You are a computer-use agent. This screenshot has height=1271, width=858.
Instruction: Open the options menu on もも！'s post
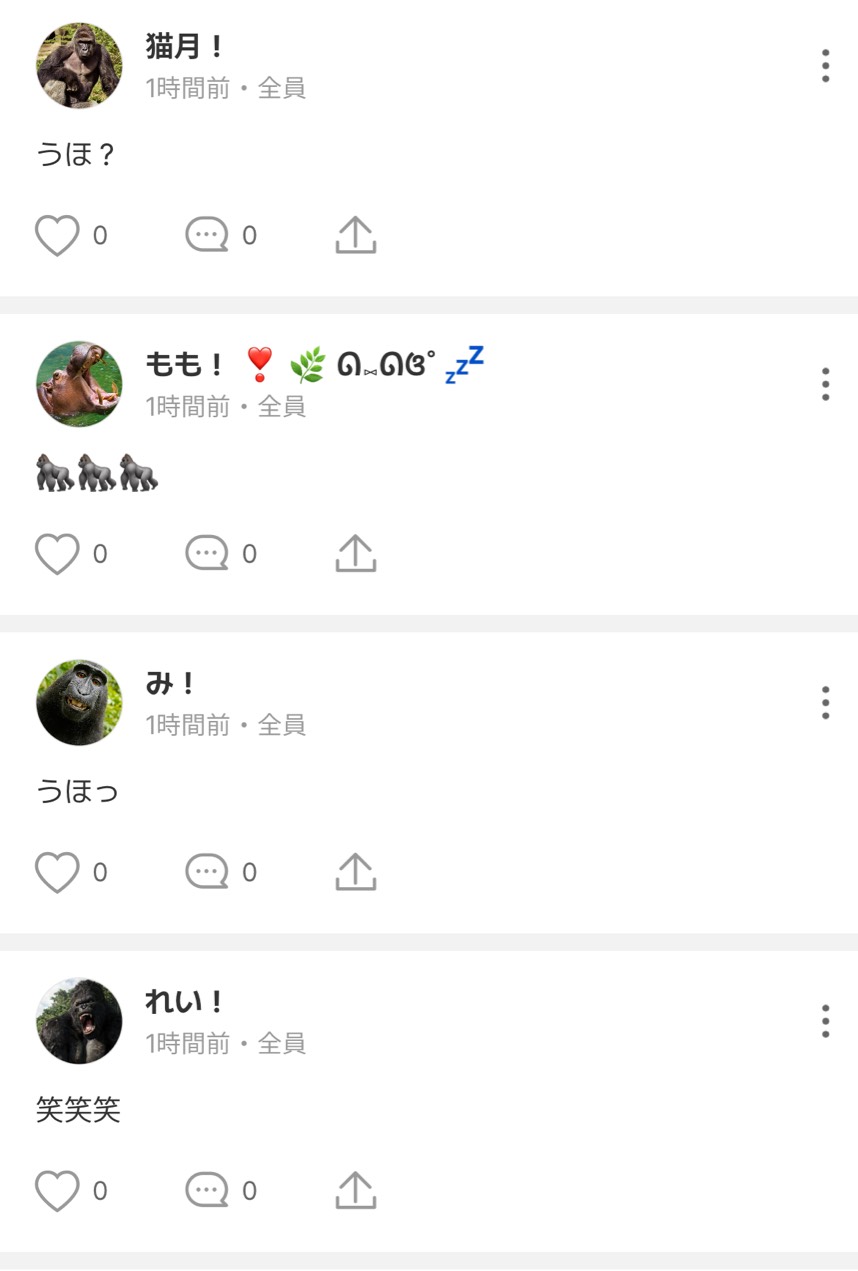(824, 383)
